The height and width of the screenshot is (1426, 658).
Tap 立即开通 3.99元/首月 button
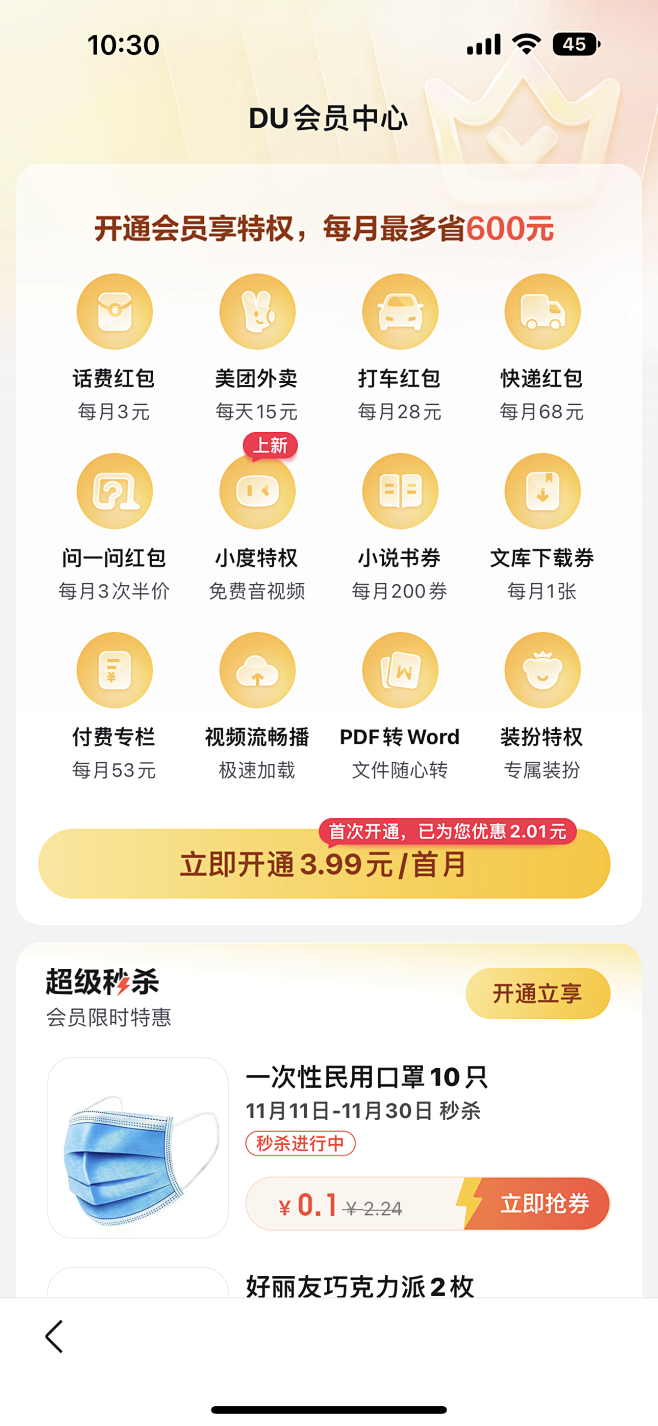[x=324, y=864]
